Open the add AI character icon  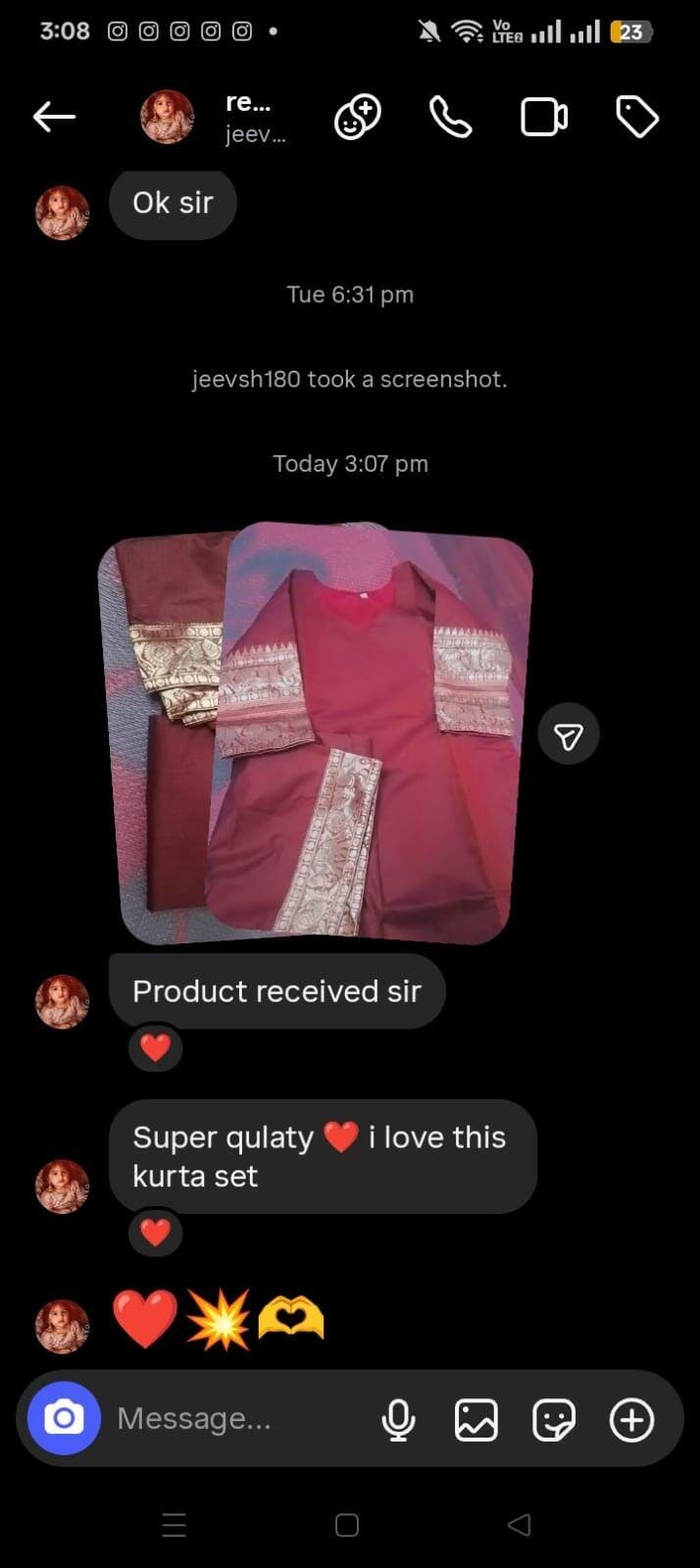[x=358, y=118]
